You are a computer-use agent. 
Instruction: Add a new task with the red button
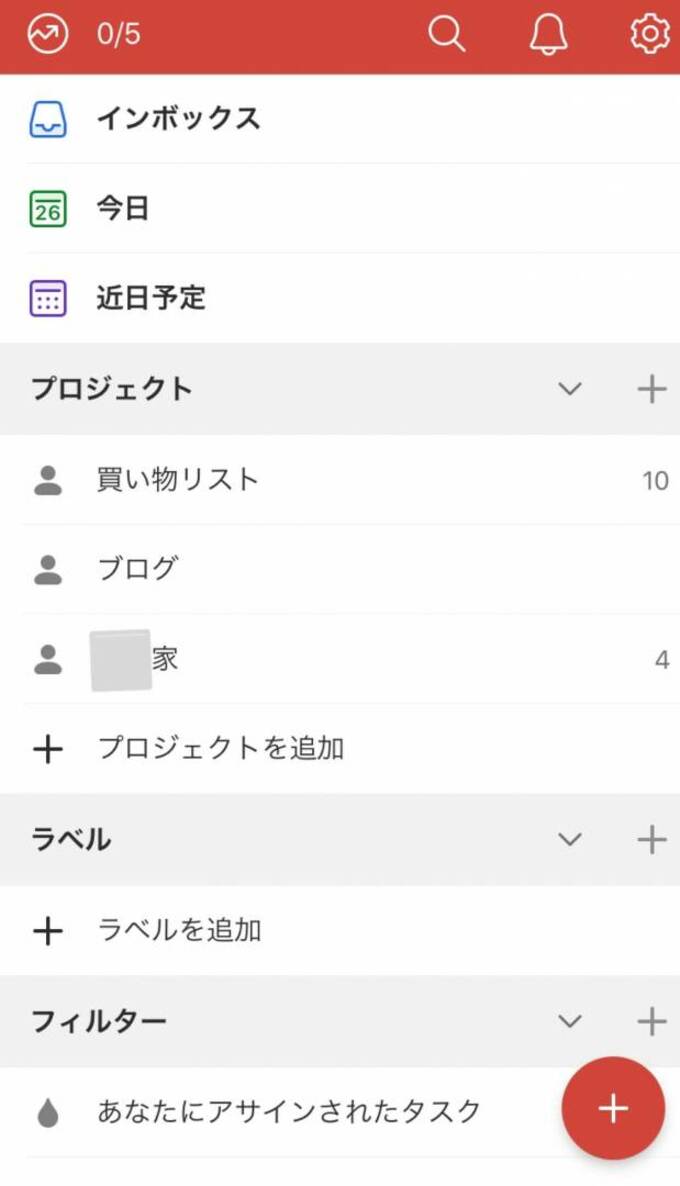[x=612, y=1108]
